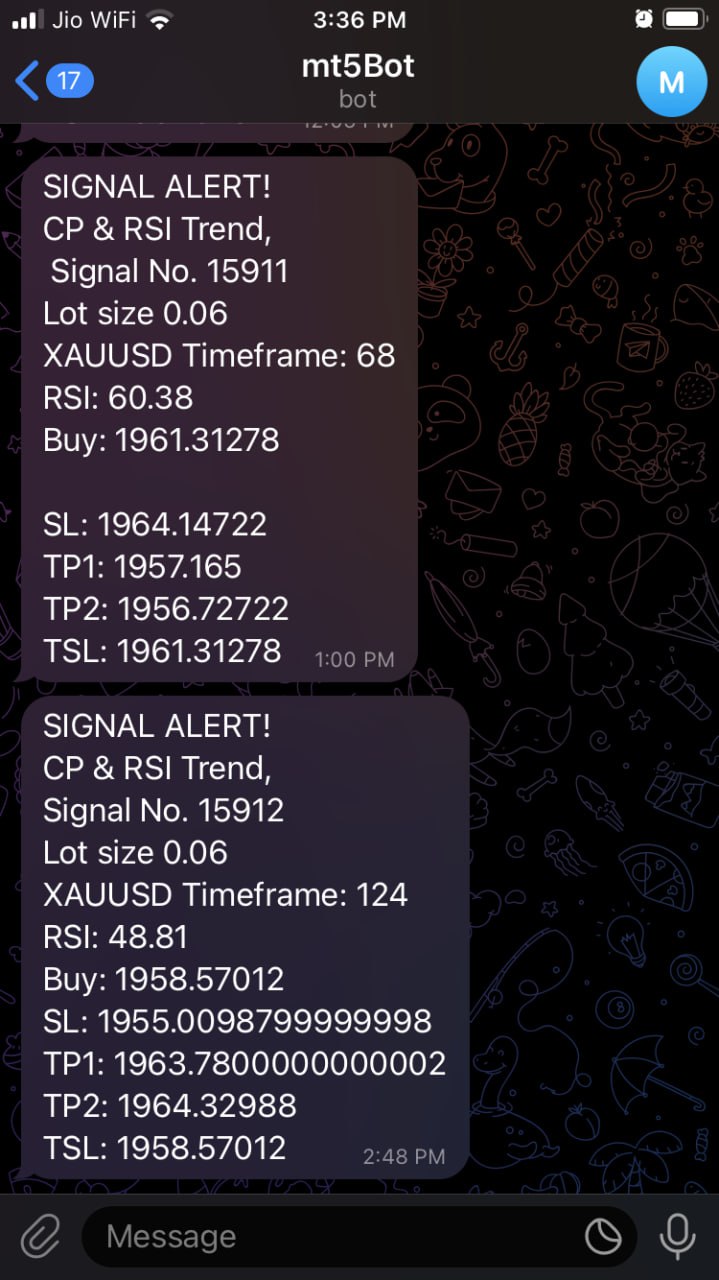Attach a file with the paperclip
The height and width of the screenshot is (1280, 719).
[41, 1237]
